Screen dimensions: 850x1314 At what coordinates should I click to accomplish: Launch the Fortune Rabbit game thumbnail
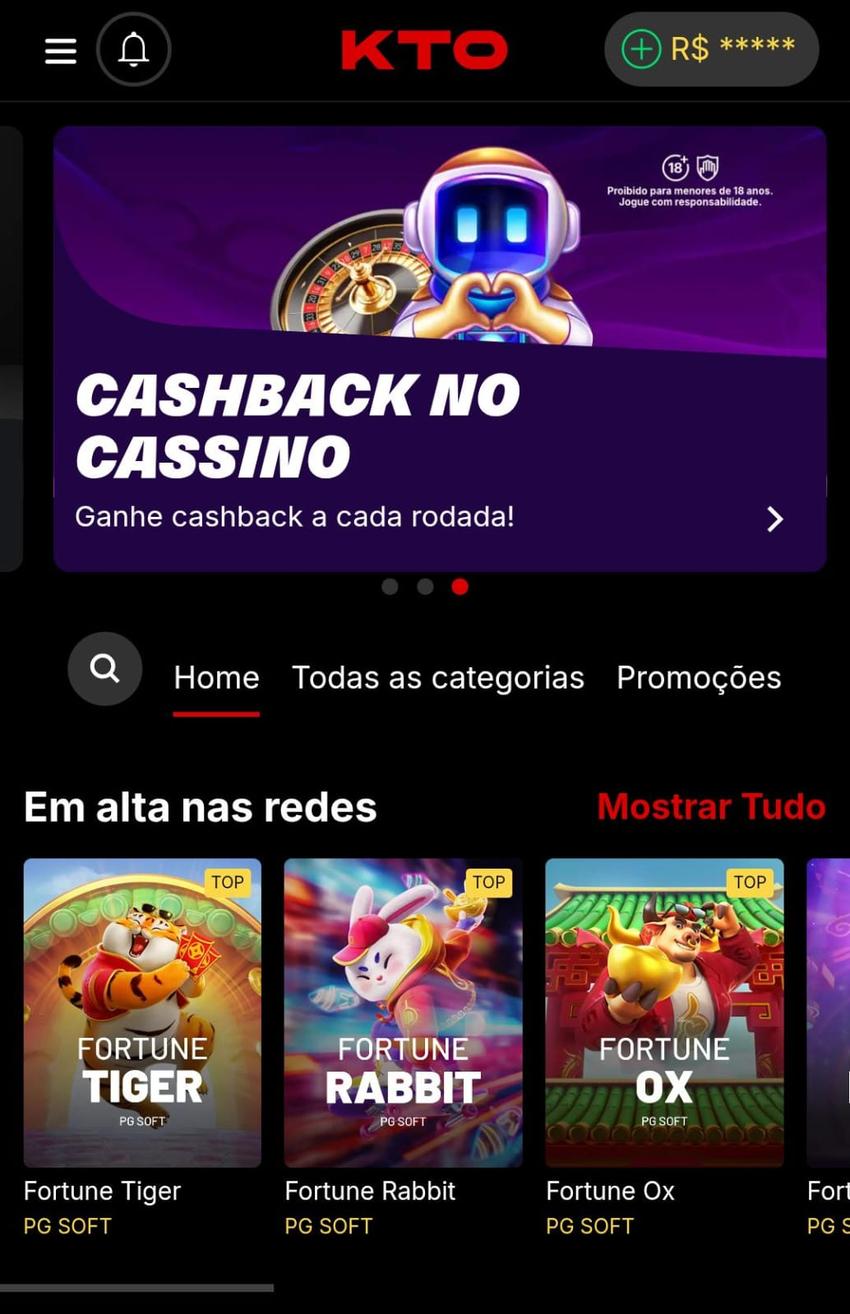click(403, 1012)
